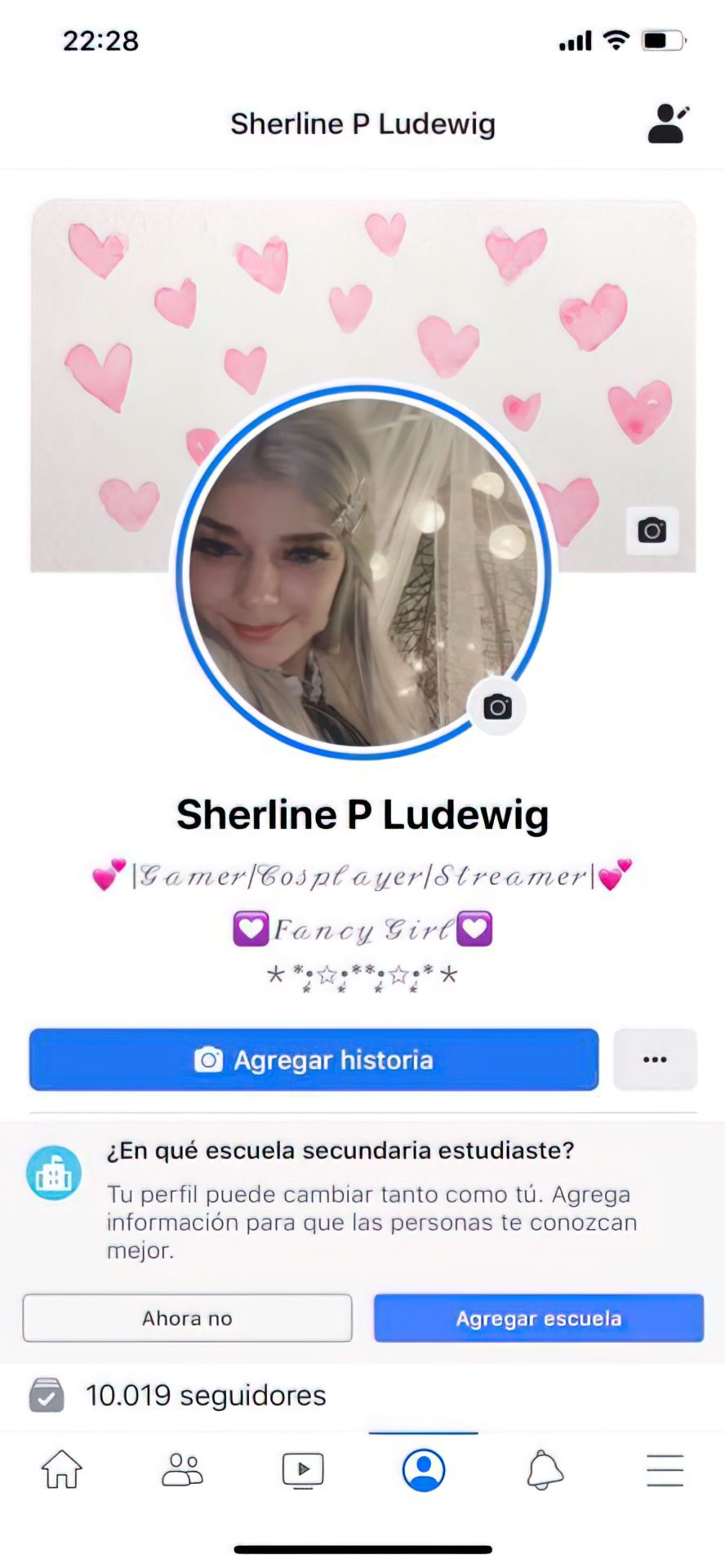
Task: View the 10.019 seguidores list
Action: pyautogui.click(x=206, y=1396)
